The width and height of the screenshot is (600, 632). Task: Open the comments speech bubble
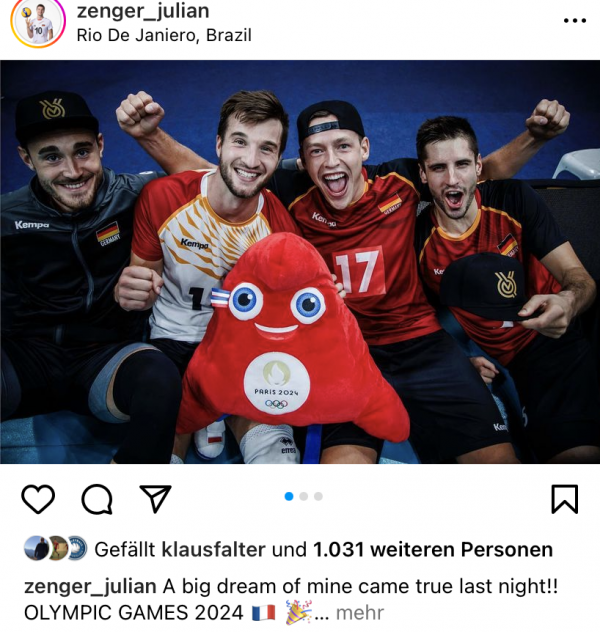coord(96,498)
